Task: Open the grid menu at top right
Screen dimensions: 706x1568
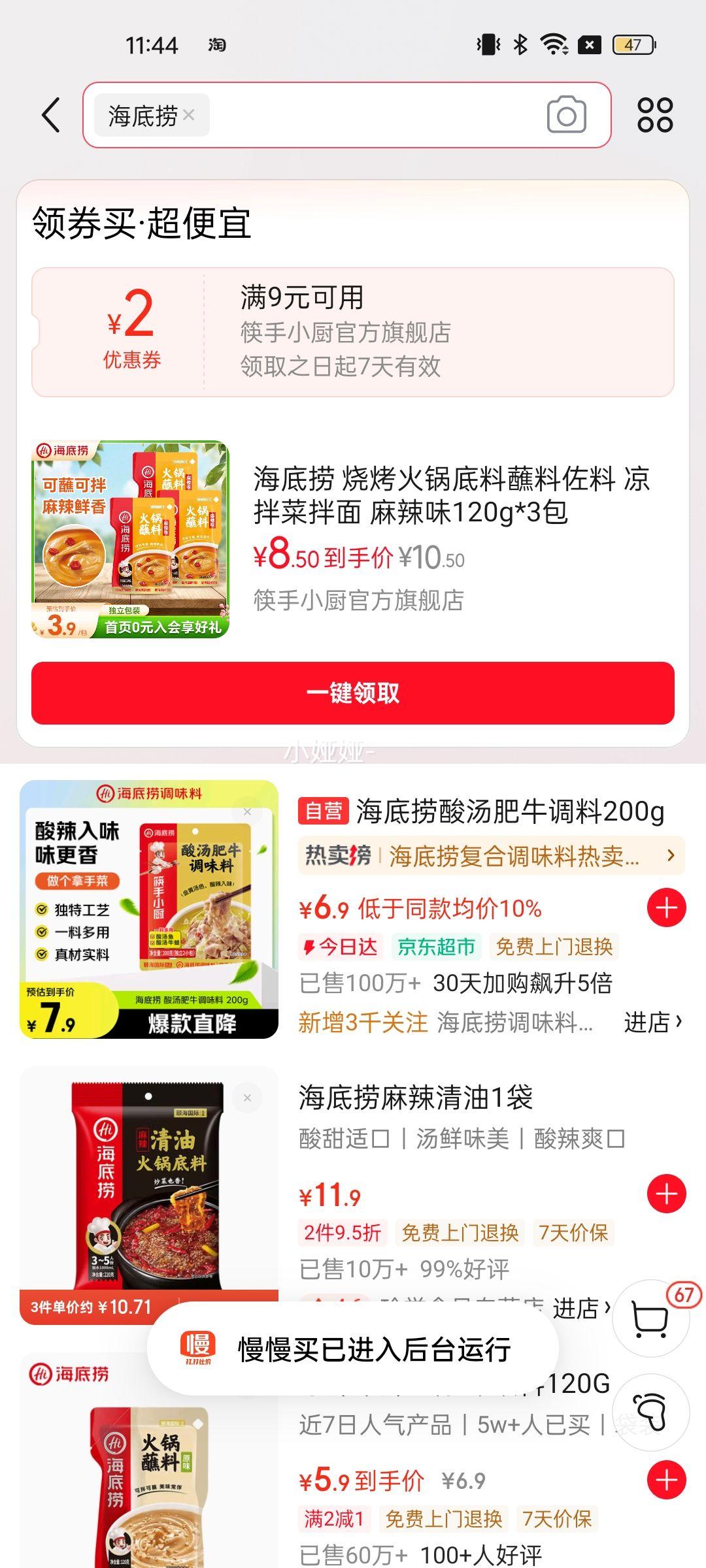Action: coord(657,115)
